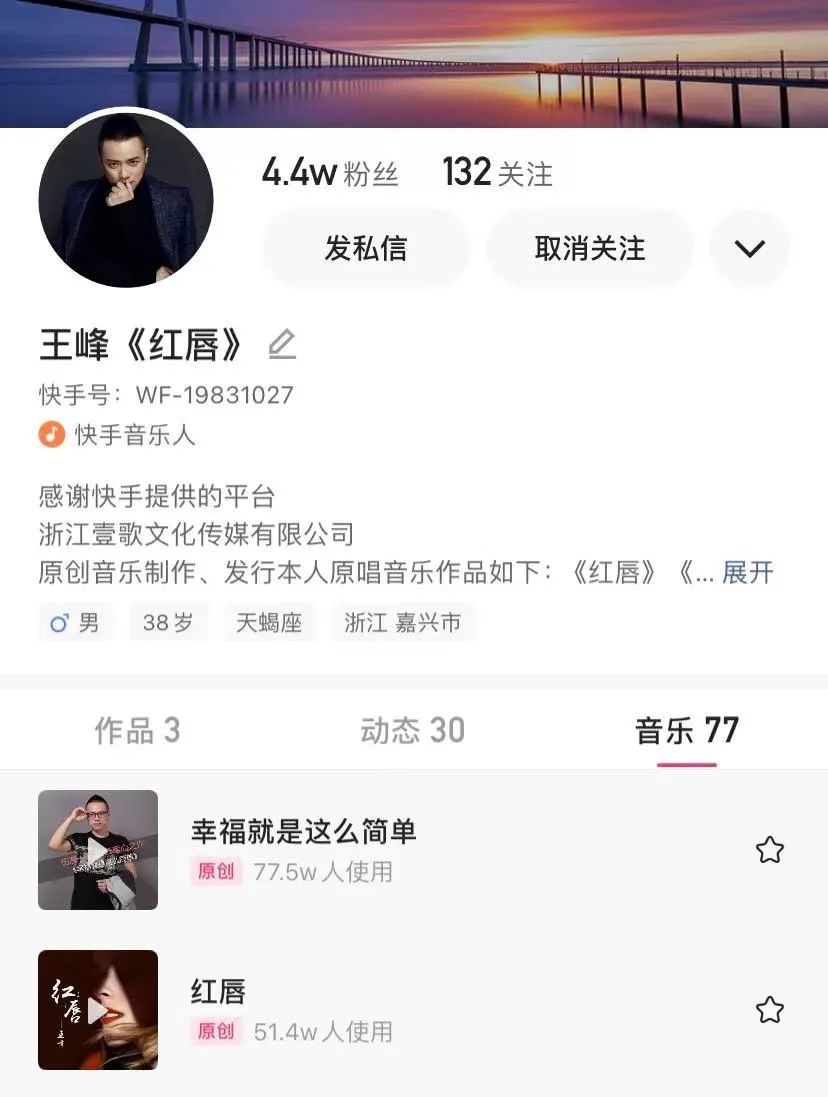The height and width of the screenshot is (1097, 828).
Task: Toggle the favorite star for 幸福就是这么简单
Action: pyautogui.click(x=770, y=849)
